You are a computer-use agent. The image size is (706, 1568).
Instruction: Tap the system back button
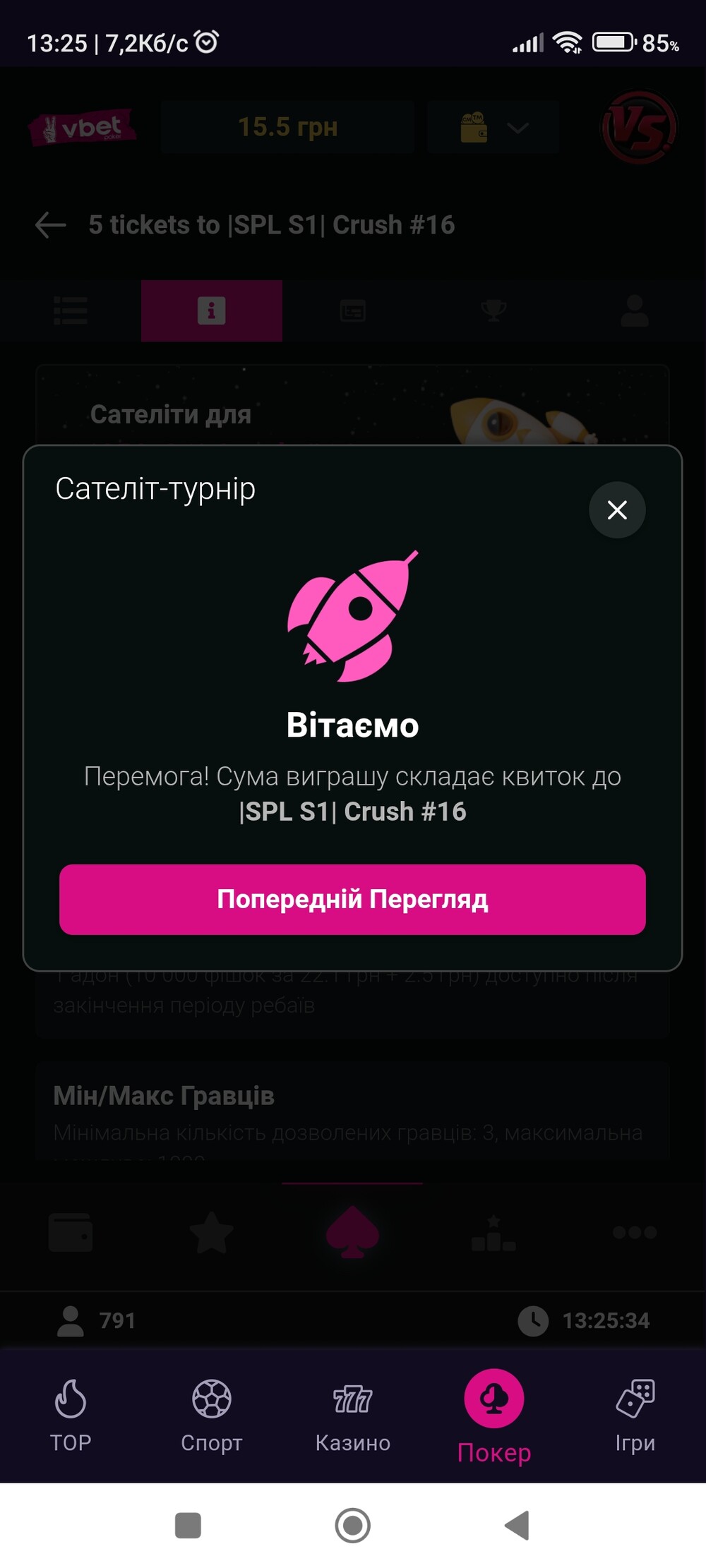coord(517,1526)
